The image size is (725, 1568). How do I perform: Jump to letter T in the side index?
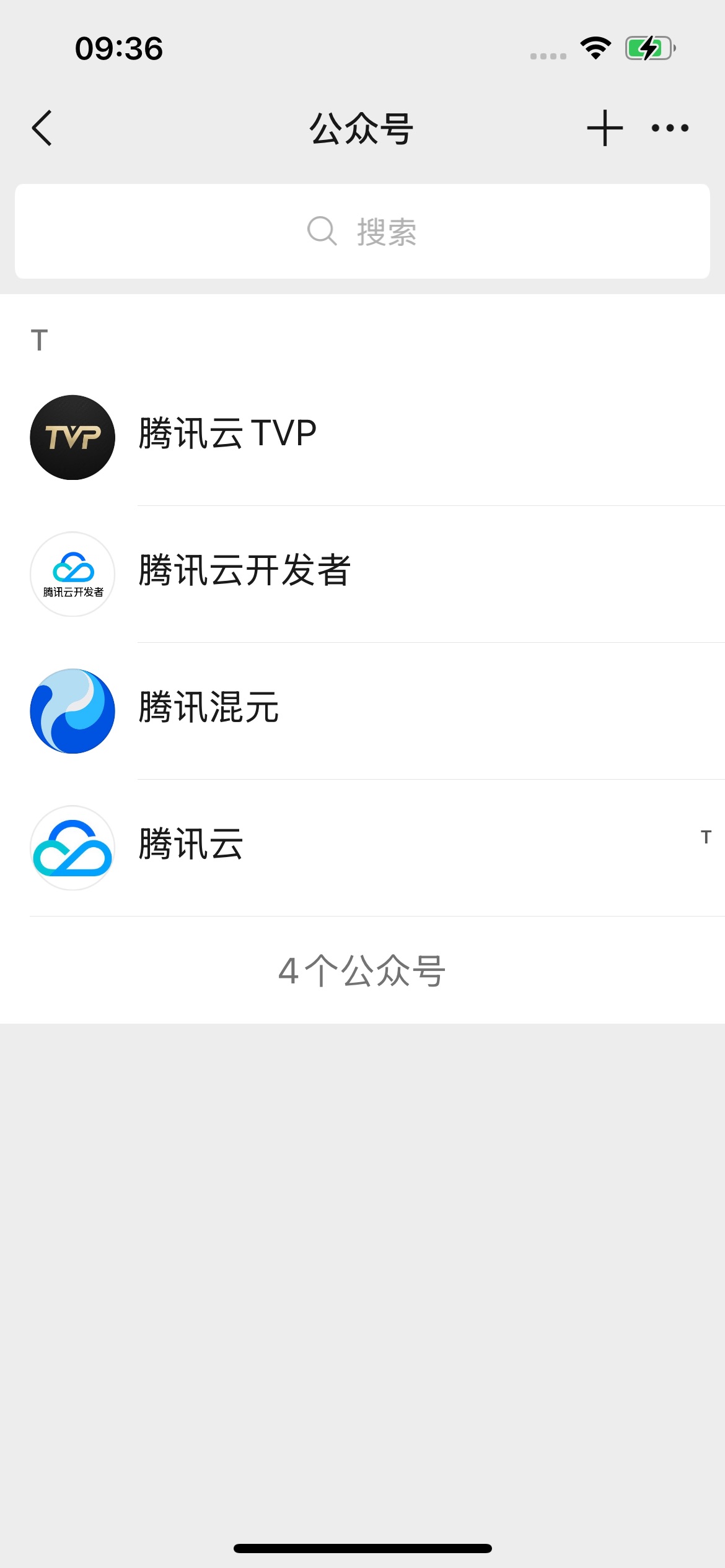706,837
